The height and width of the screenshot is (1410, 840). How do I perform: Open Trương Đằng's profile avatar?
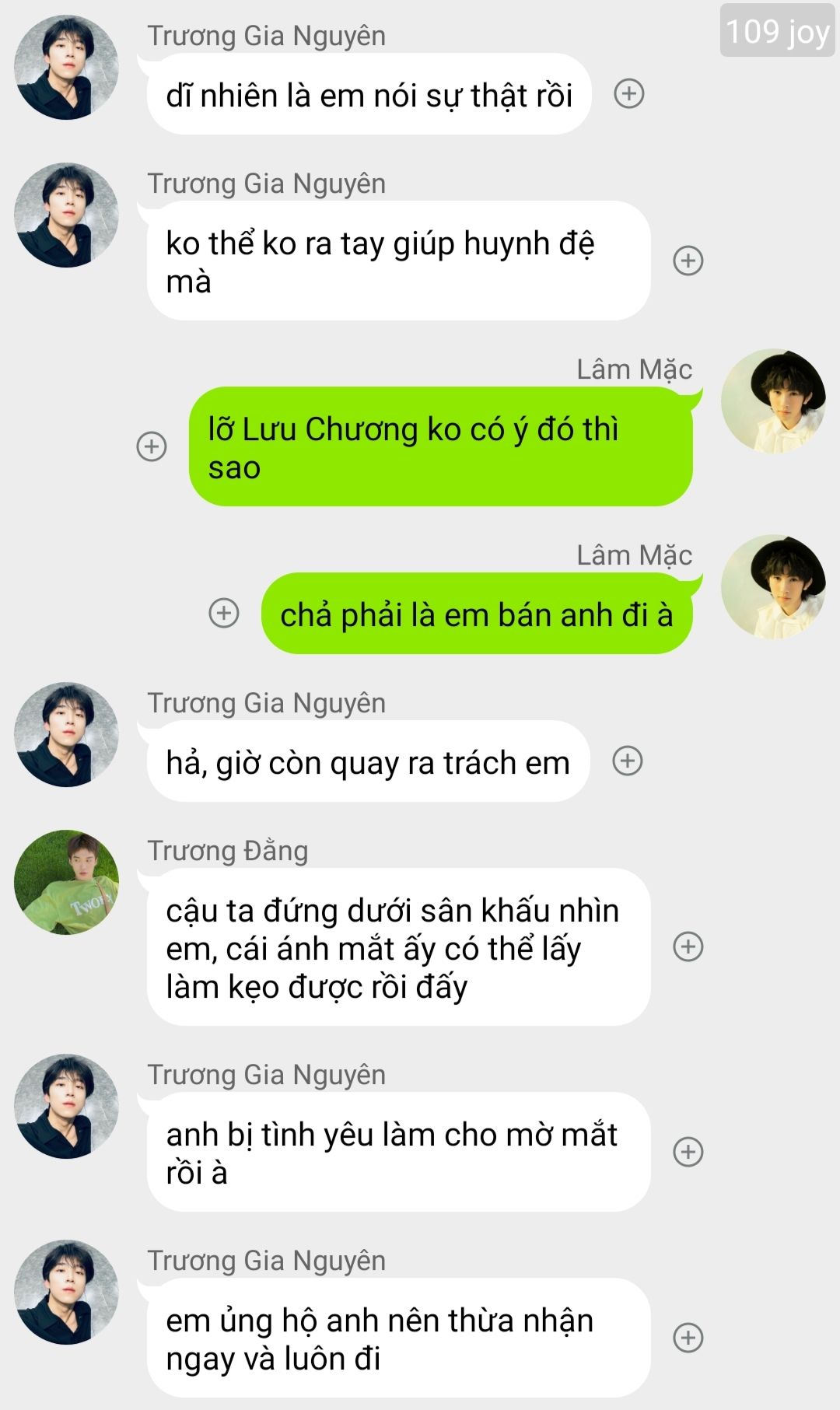[x=67, y=882]
